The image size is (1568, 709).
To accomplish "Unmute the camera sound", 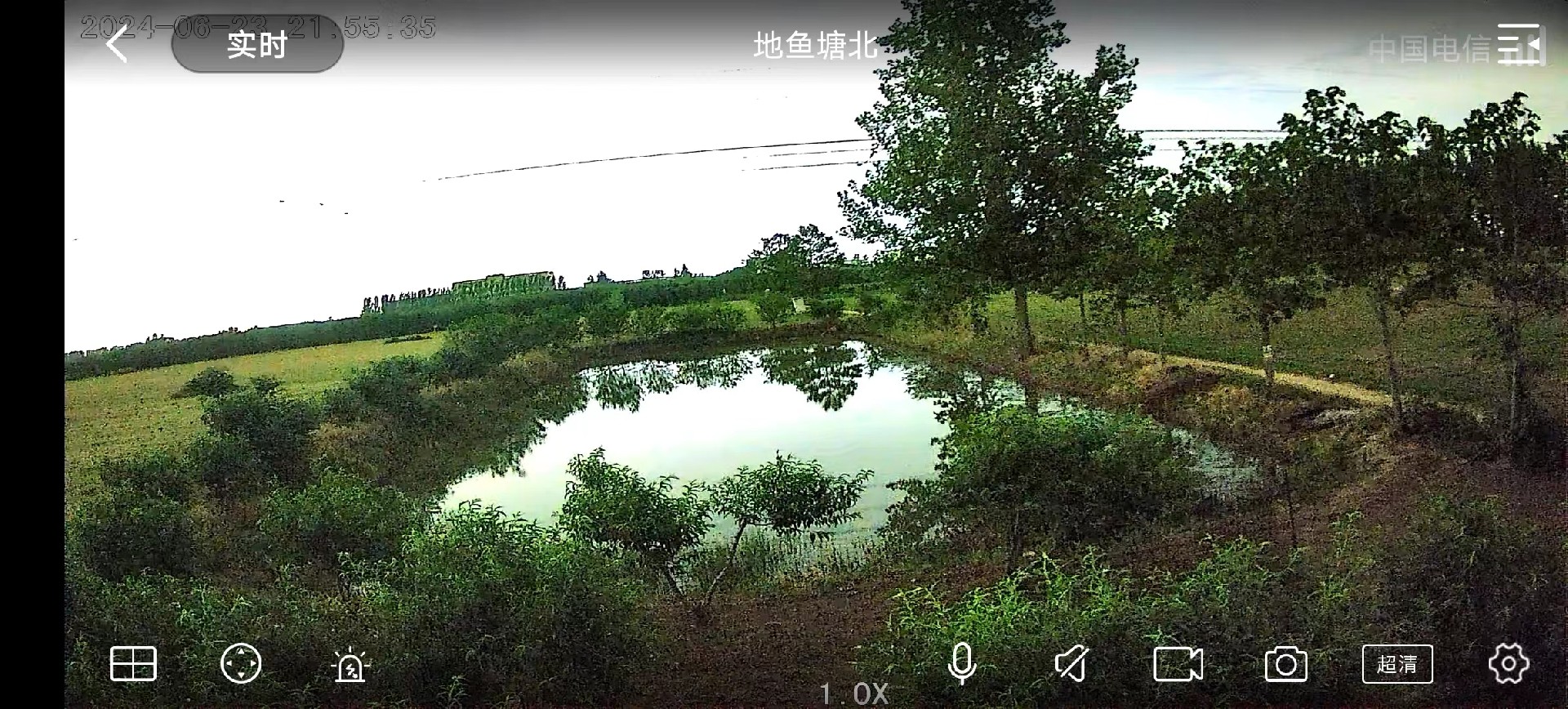I will click(x=1071, y=663).
